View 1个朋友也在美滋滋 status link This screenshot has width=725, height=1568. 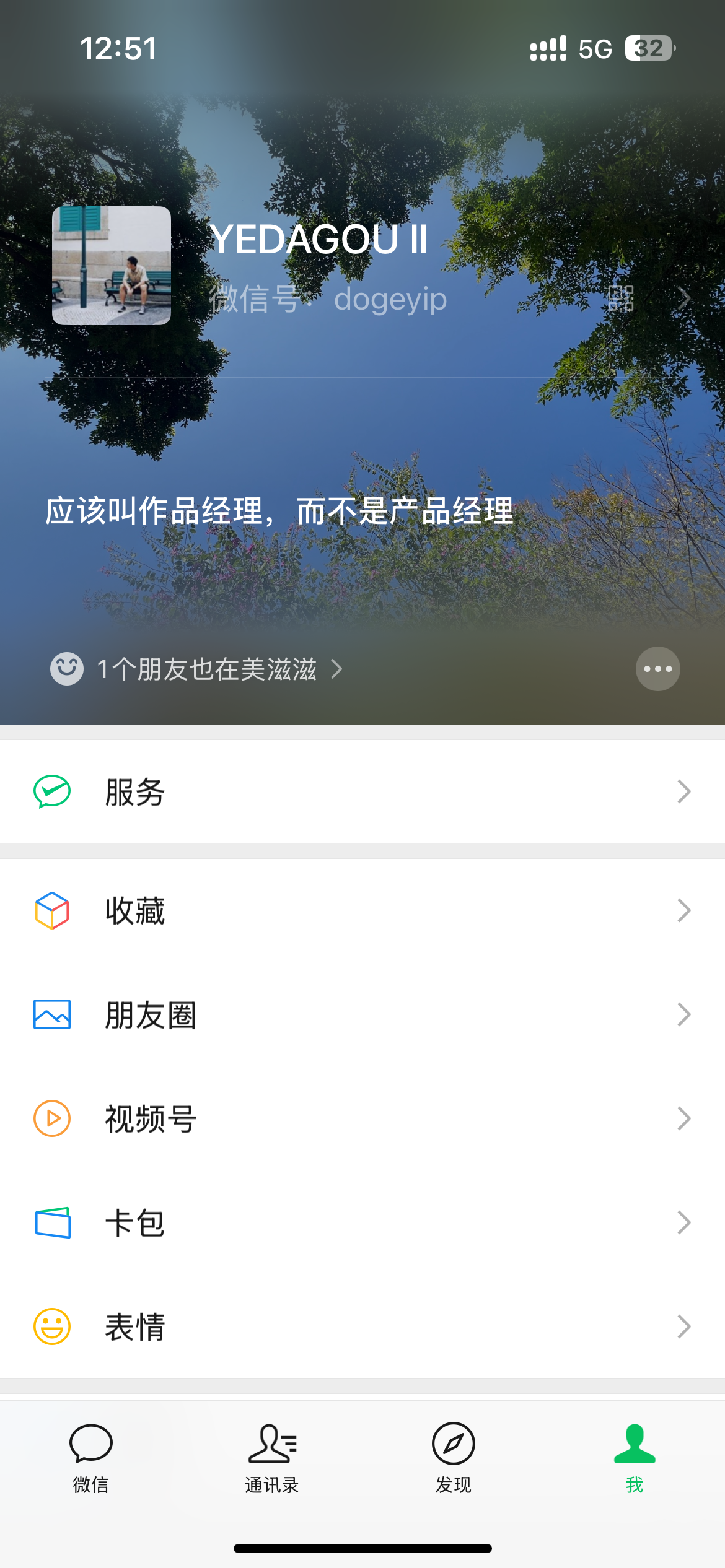point(196,669)
